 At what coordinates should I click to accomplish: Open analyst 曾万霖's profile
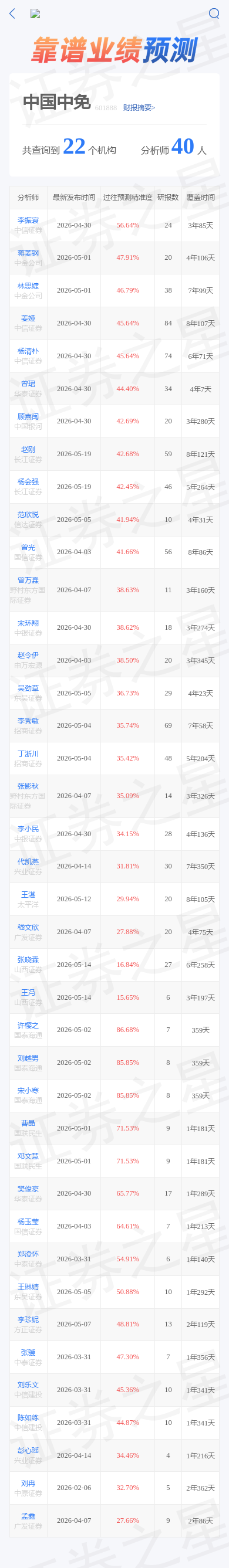click(x=28, y=581)
